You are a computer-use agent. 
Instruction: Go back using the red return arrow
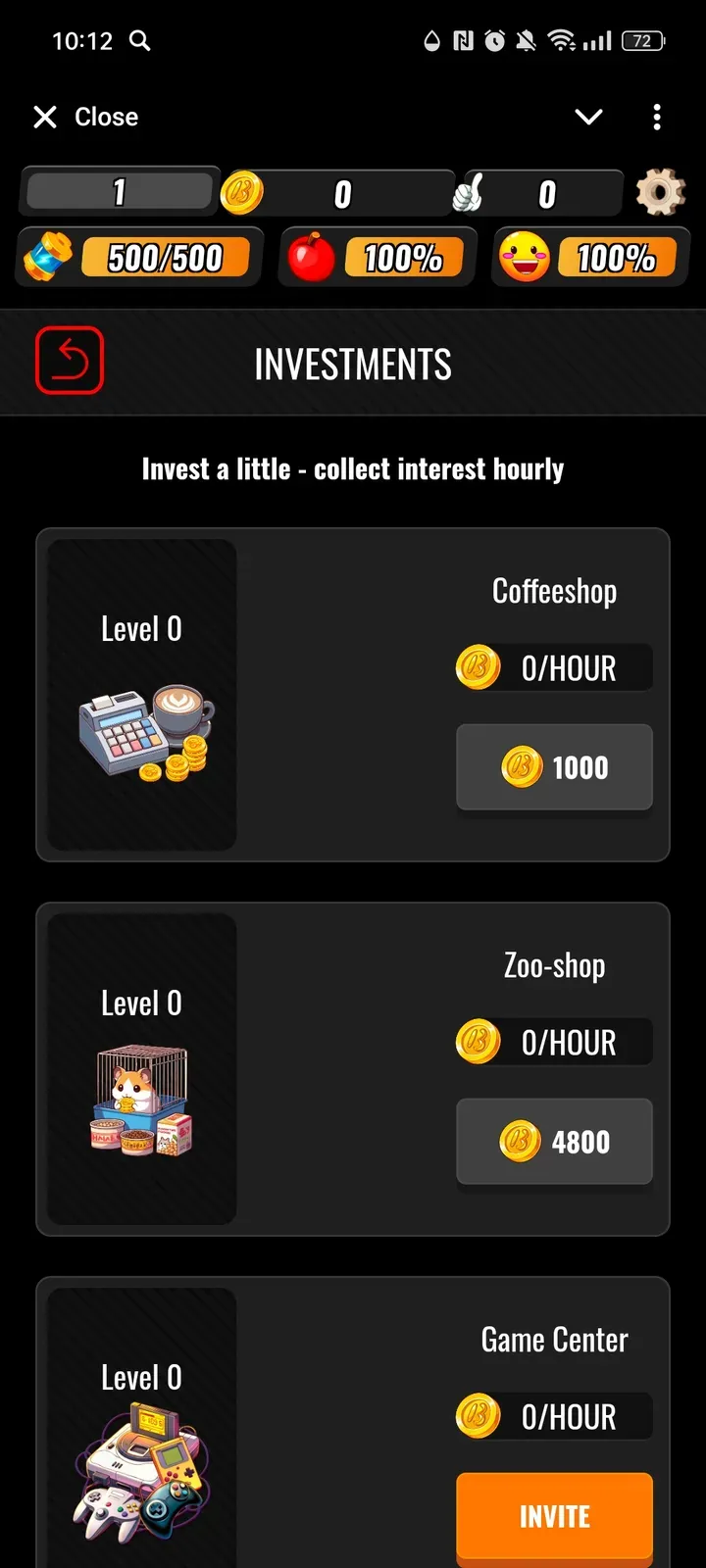(x=70, y=361)
